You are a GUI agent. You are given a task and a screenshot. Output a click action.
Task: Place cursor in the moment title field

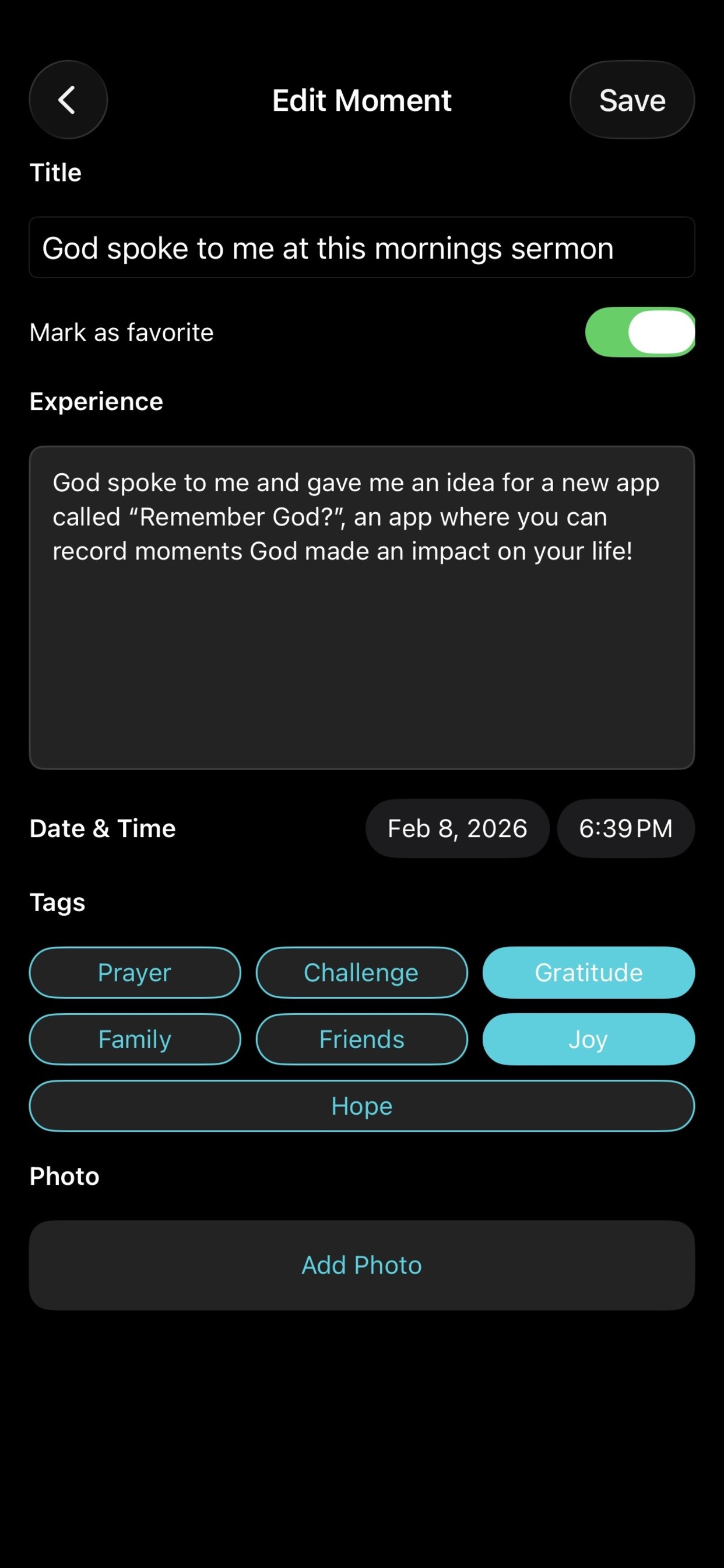click(x=361, y=247)
